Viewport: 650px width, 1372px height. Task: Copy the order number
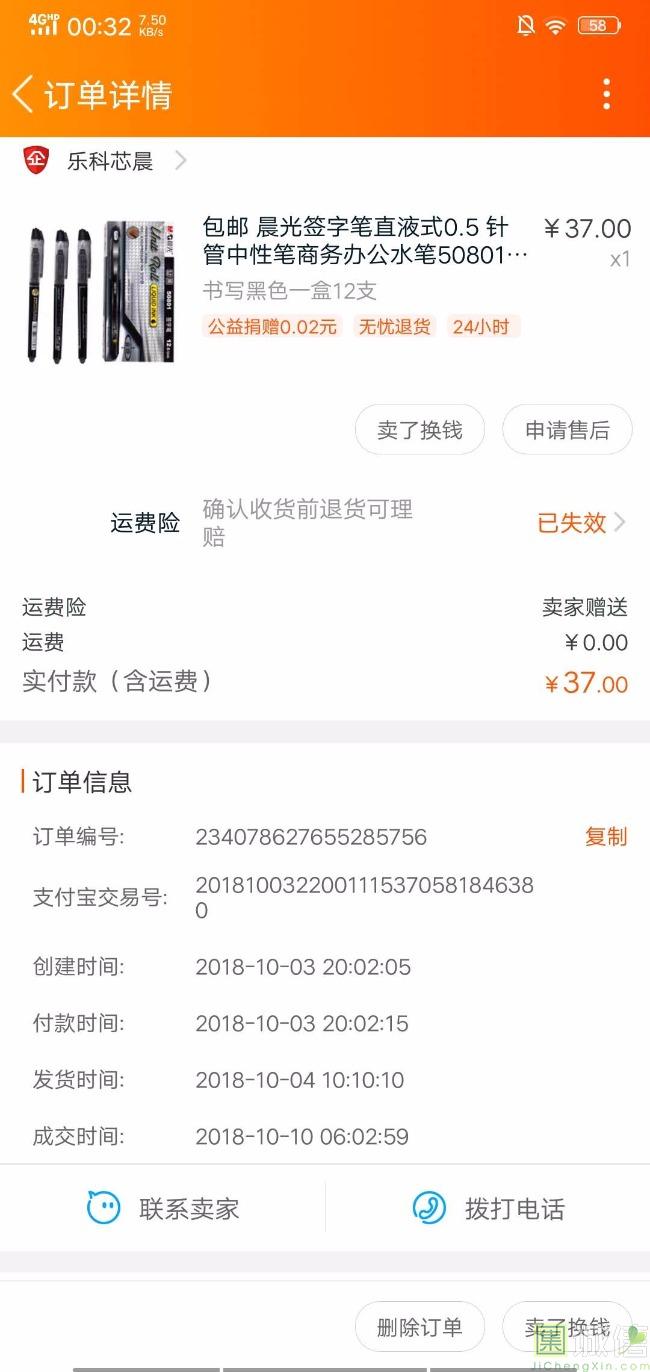coord(605,837)
